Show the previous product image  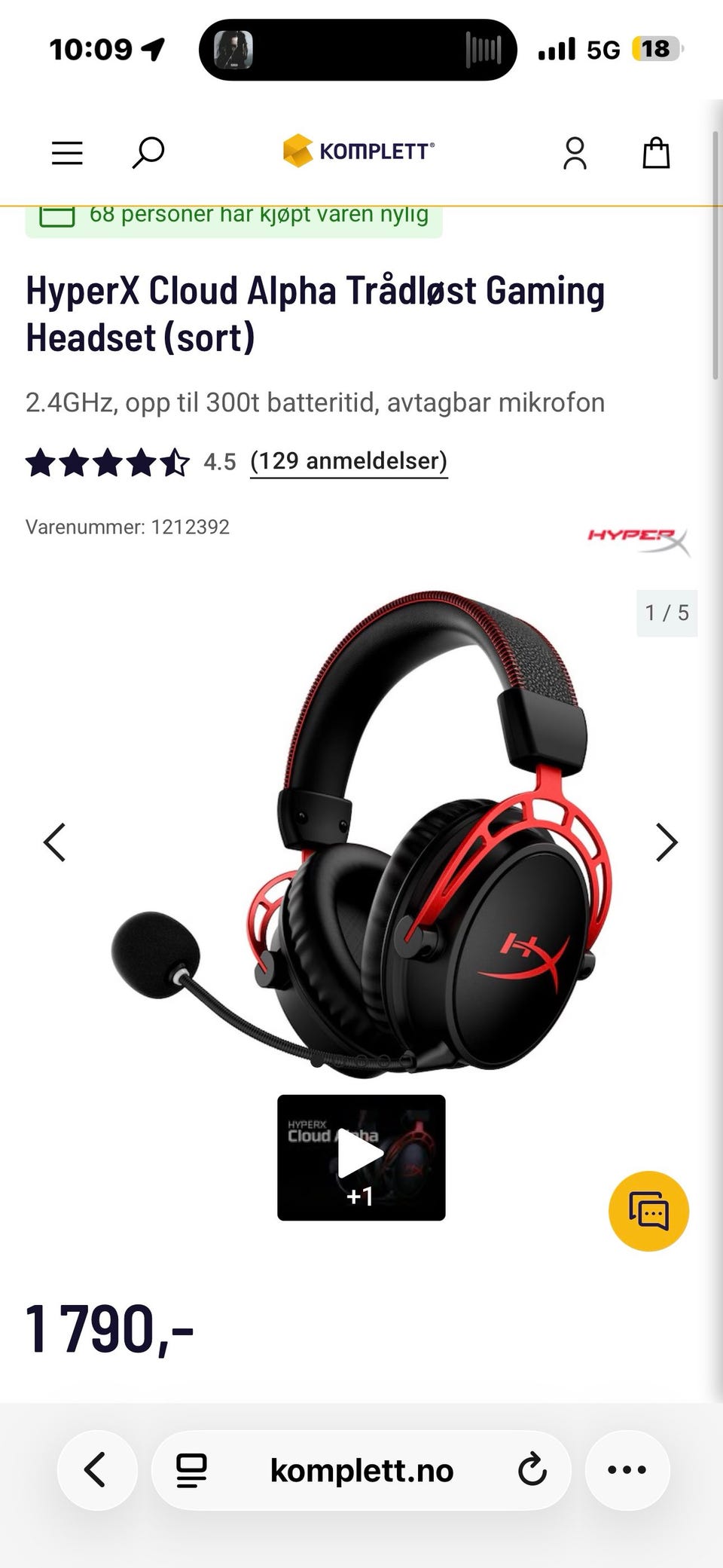coord(54,842)
